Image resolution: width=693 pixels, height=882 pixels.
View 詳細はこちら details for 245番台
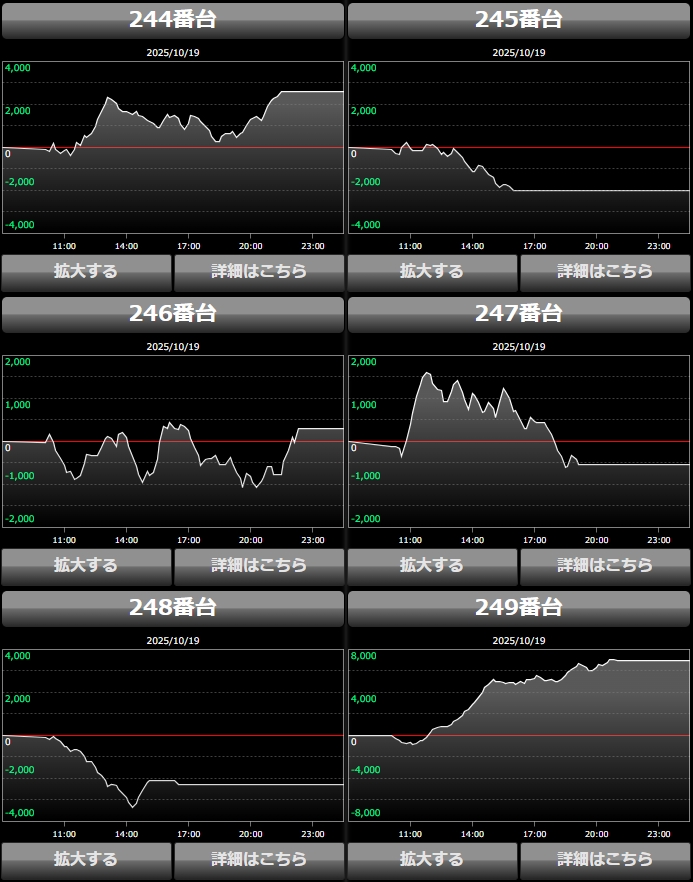coord(605,271)
